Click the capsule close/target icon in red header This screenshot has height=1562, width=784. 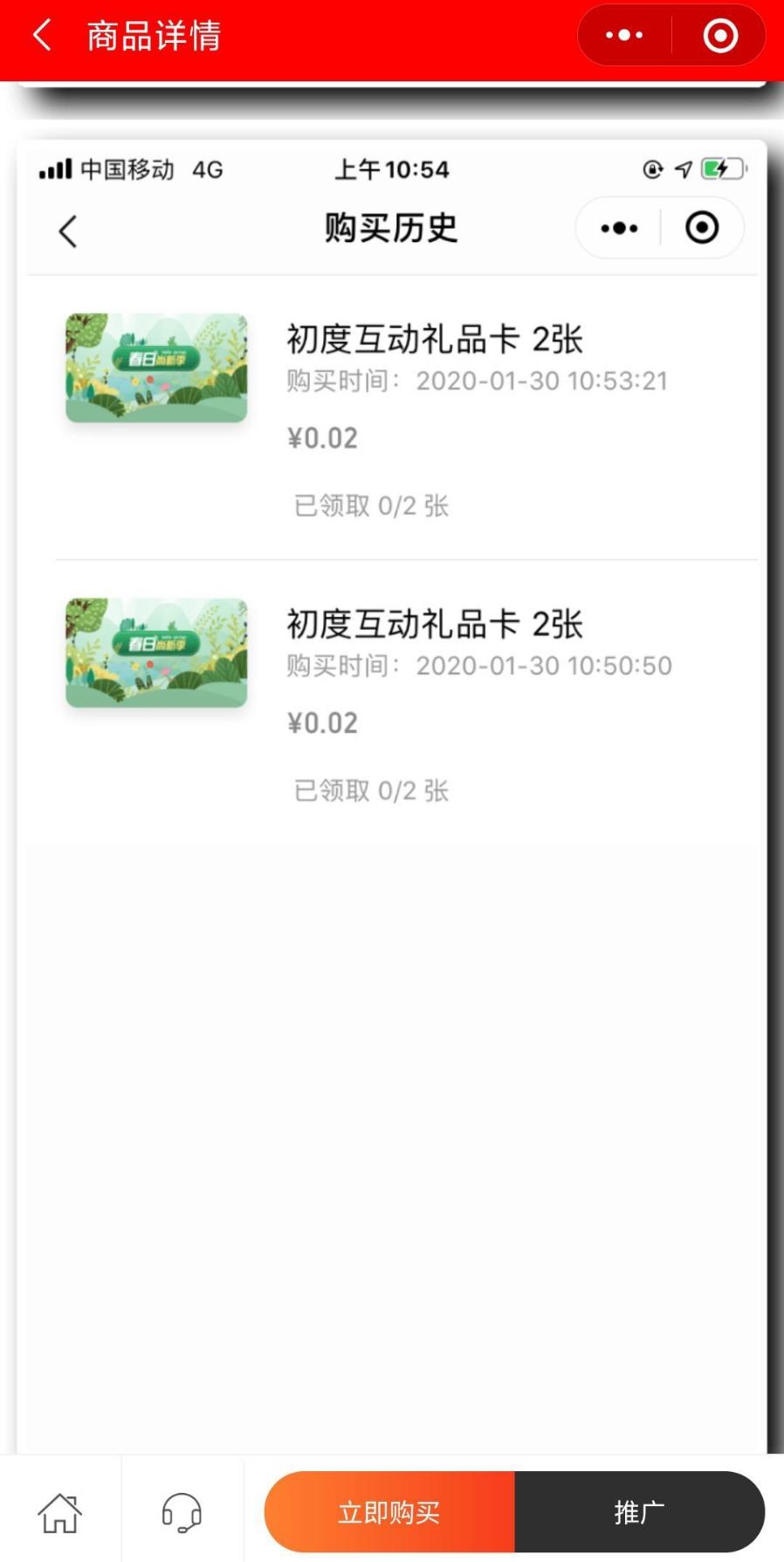click(719, 35)
